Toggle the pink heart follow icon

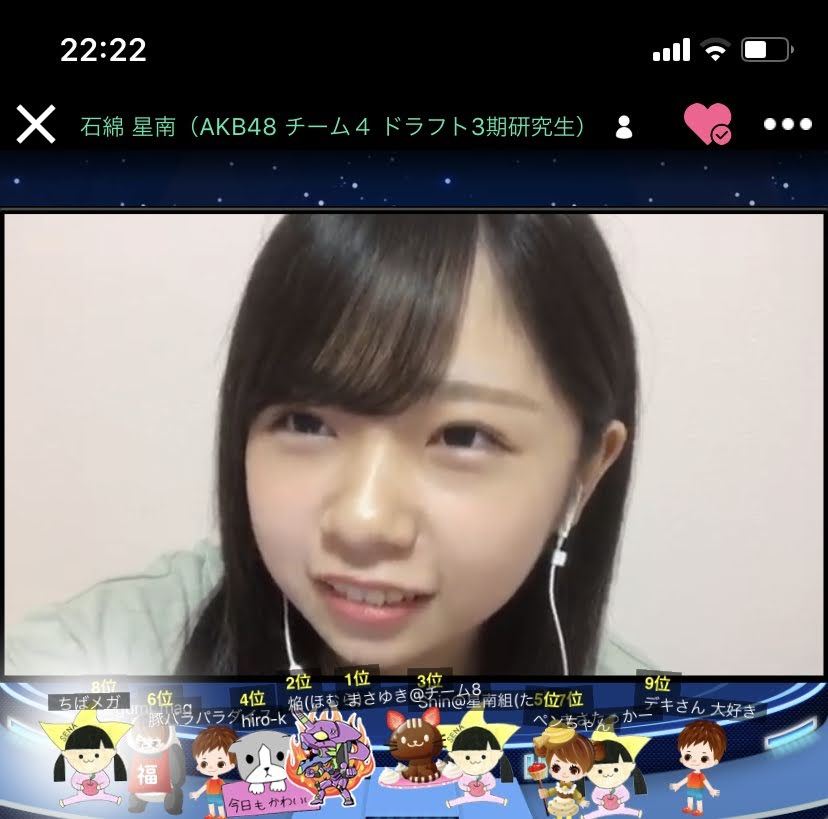coord(707,125)
